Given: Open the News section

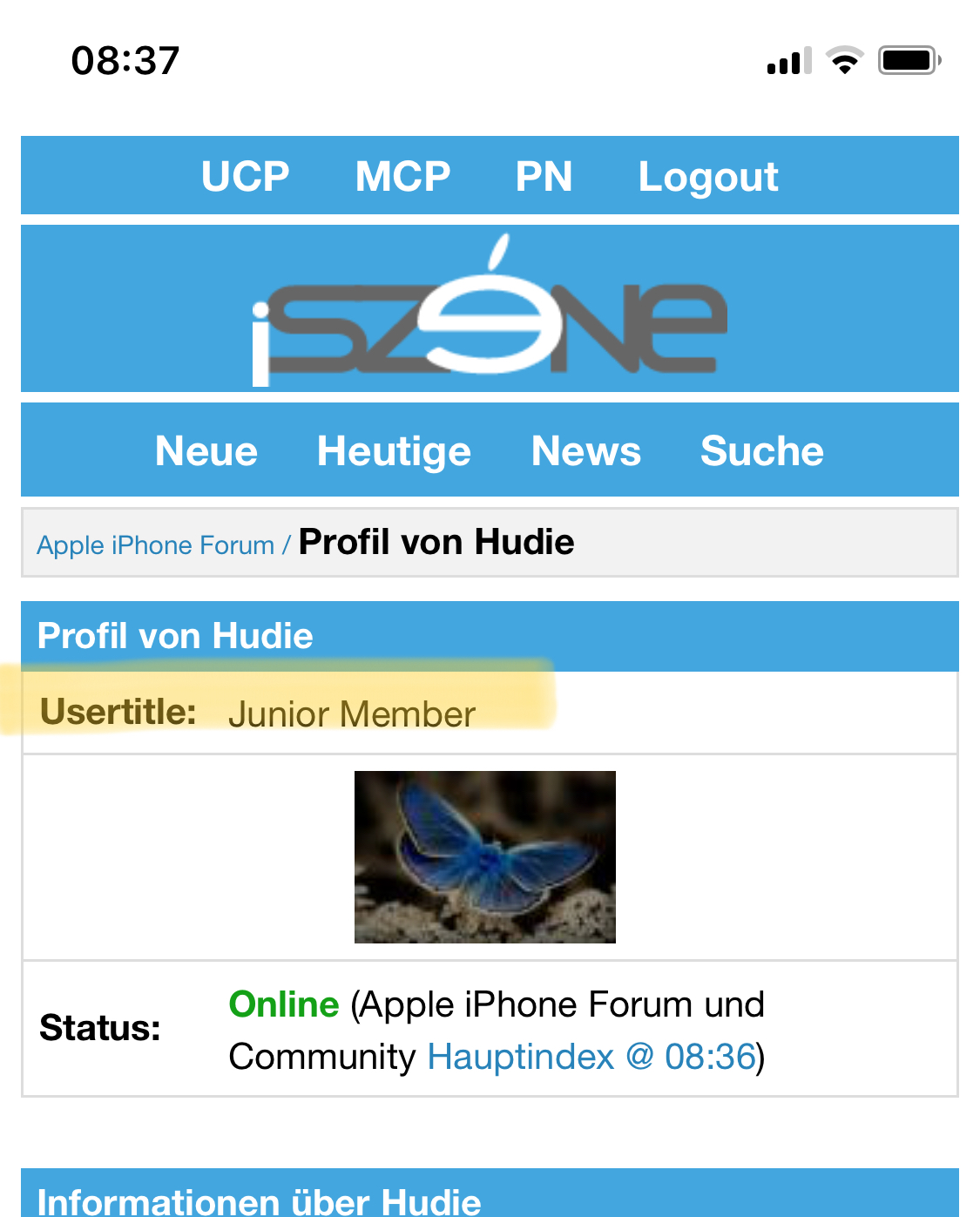Looking at the screenshot, I should [586, 451].
